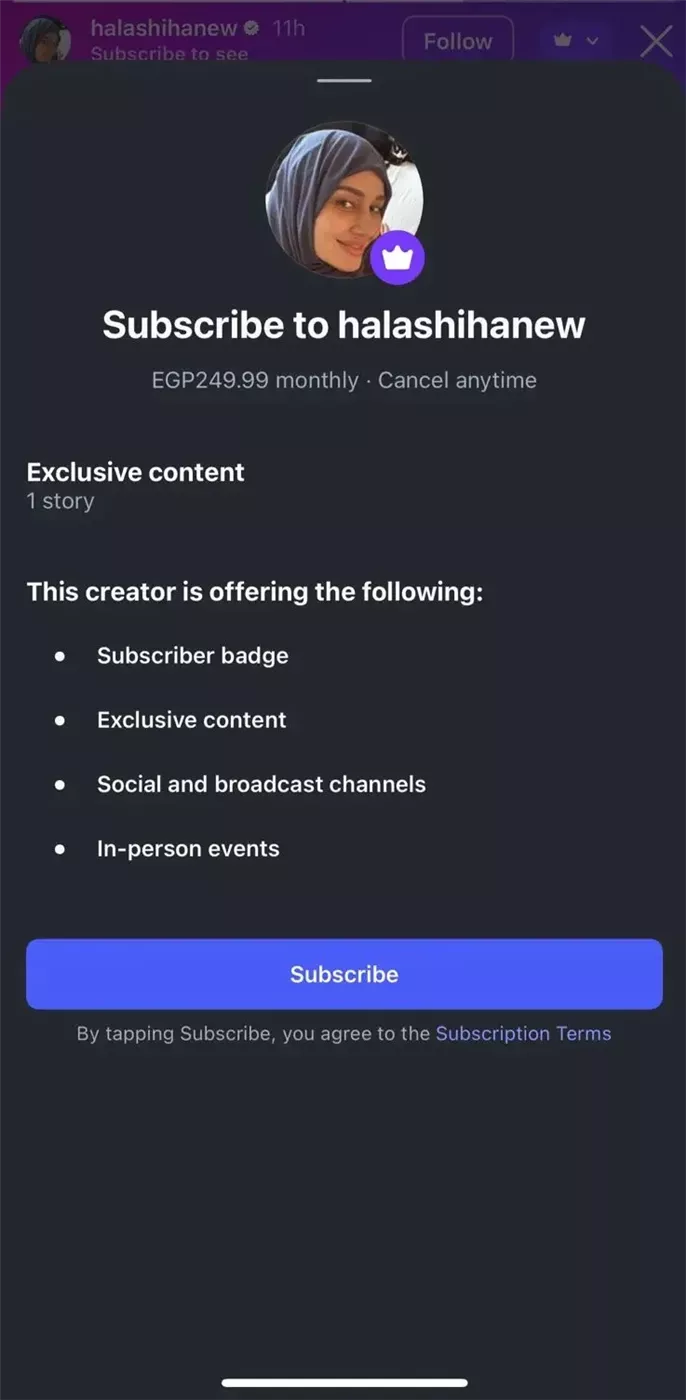
Task: Subscribe to halashihanew for EGP249.99 monthly
Action: pos(344,974)
